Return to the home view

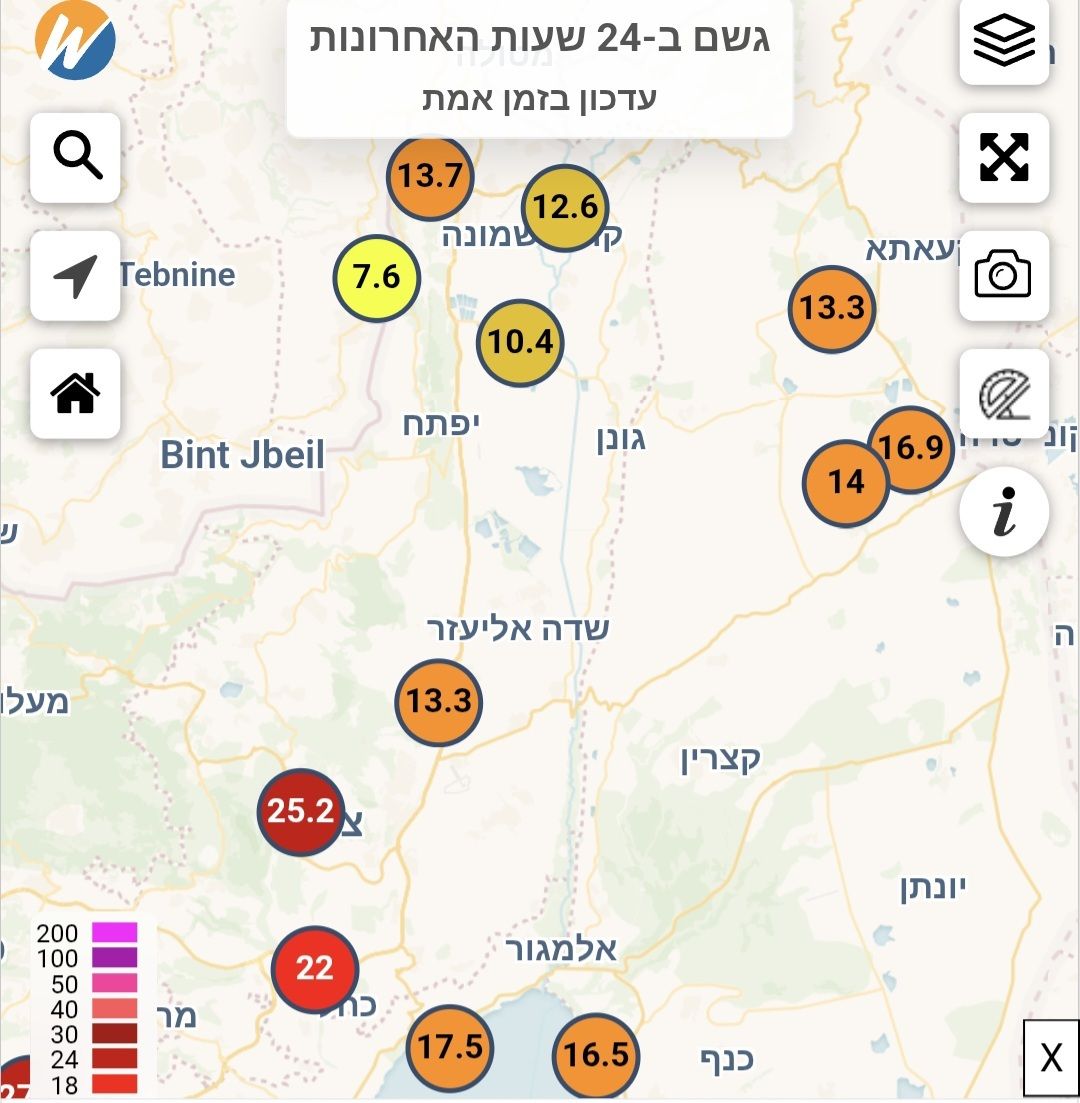[76, 393]
